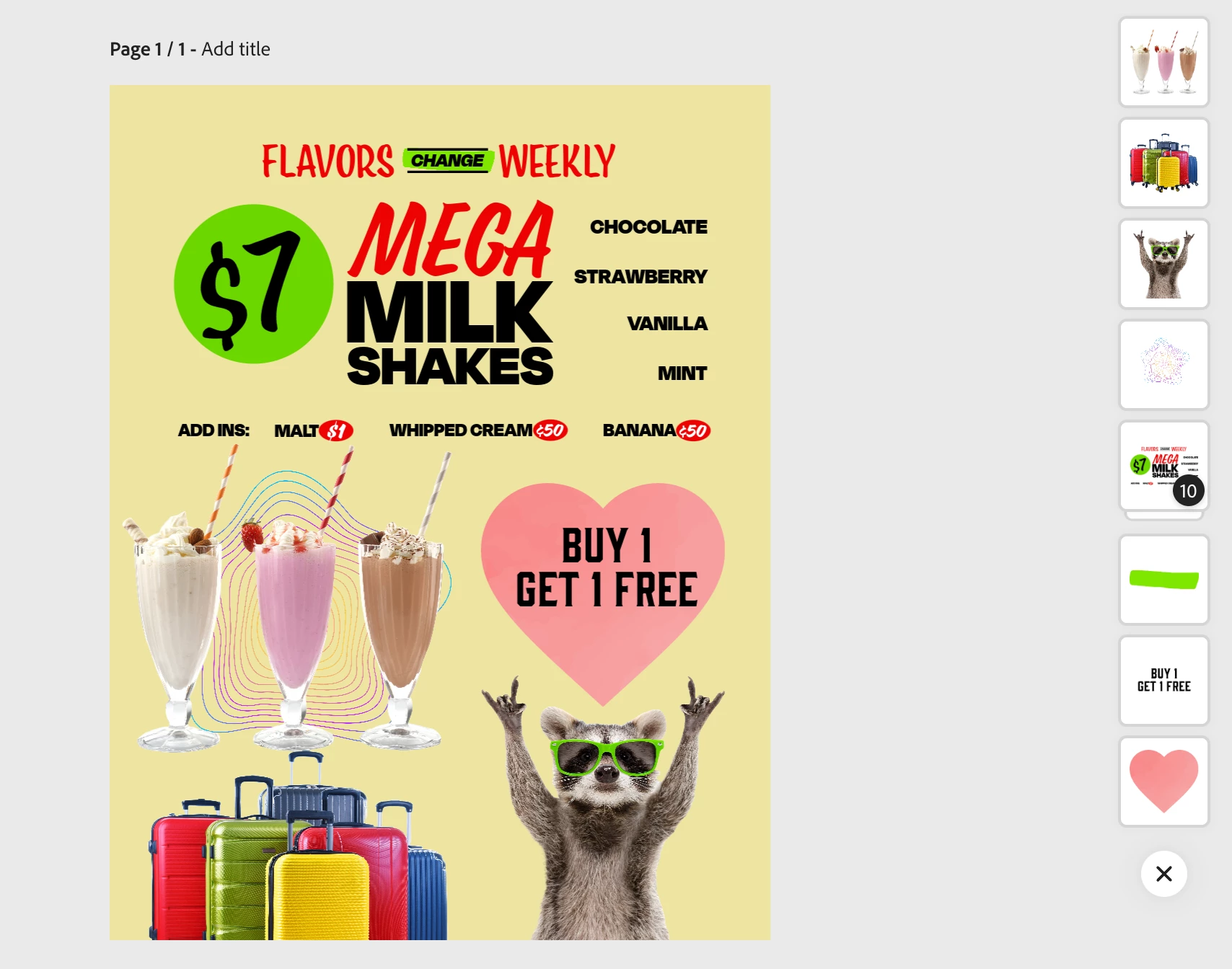This screenshot has width=1232, height=969.
Task: Select the milkshakes layer thumbnail
Action: click(1163, 63)
